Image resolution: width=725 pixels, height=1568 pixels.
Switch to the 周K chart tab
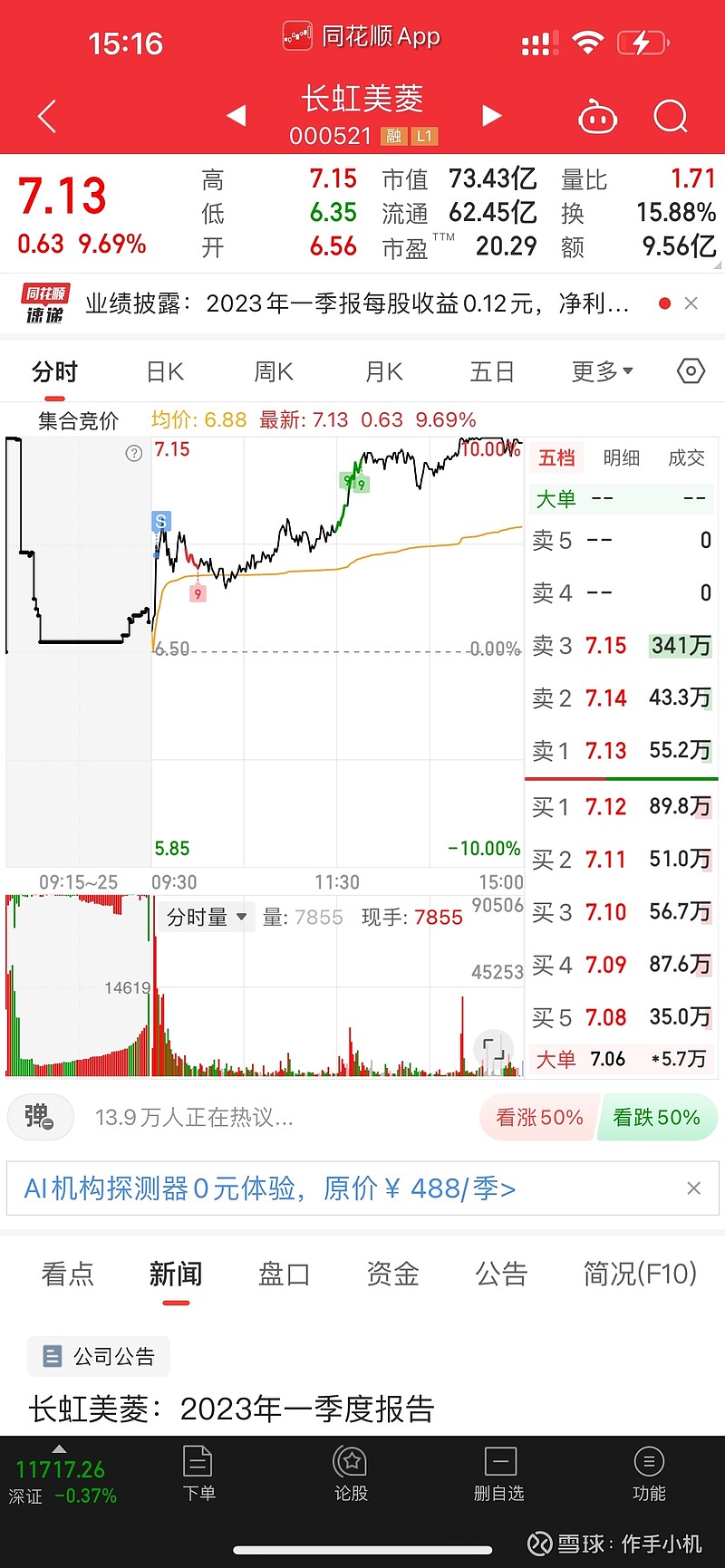click(274, 371)
